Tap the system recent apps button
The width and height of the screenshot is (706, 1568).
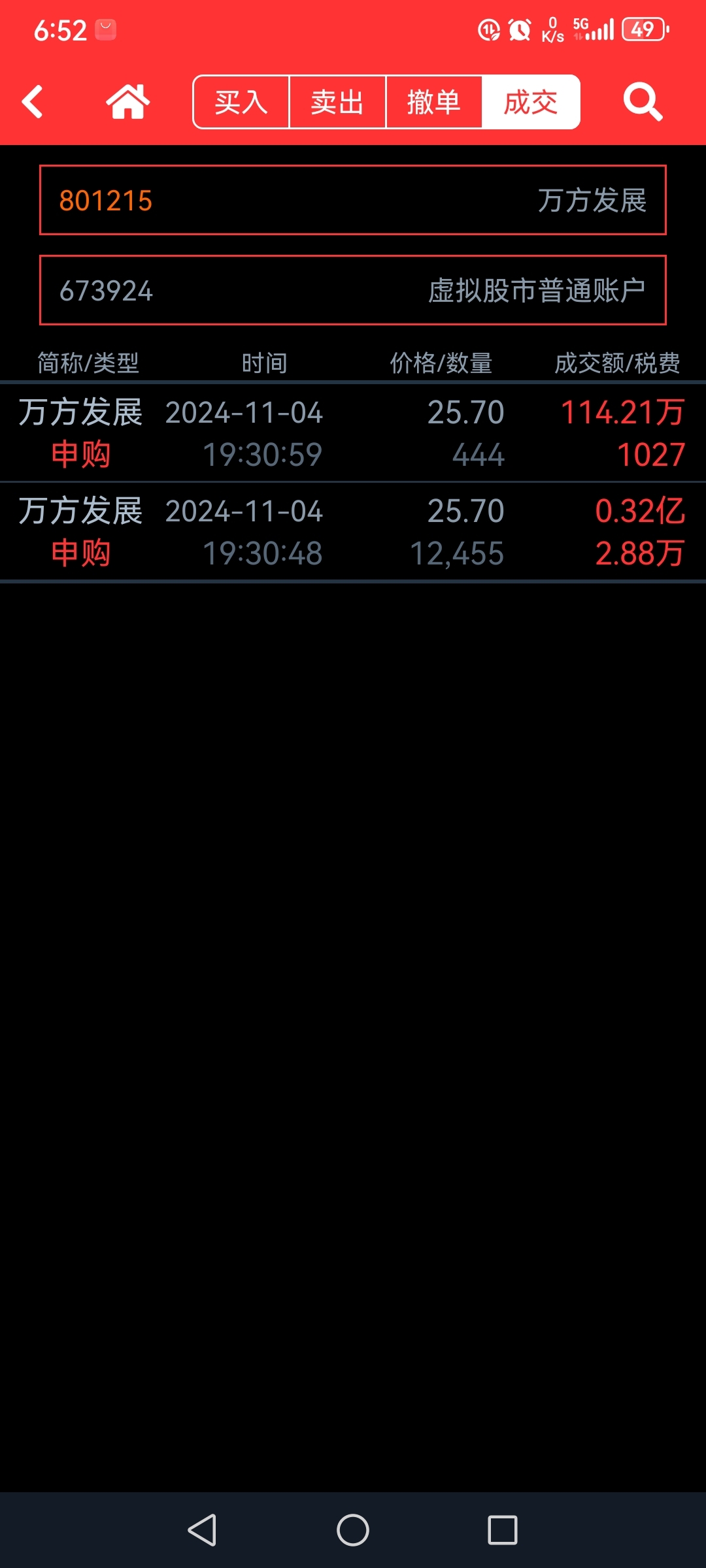tap(503, 1530)
